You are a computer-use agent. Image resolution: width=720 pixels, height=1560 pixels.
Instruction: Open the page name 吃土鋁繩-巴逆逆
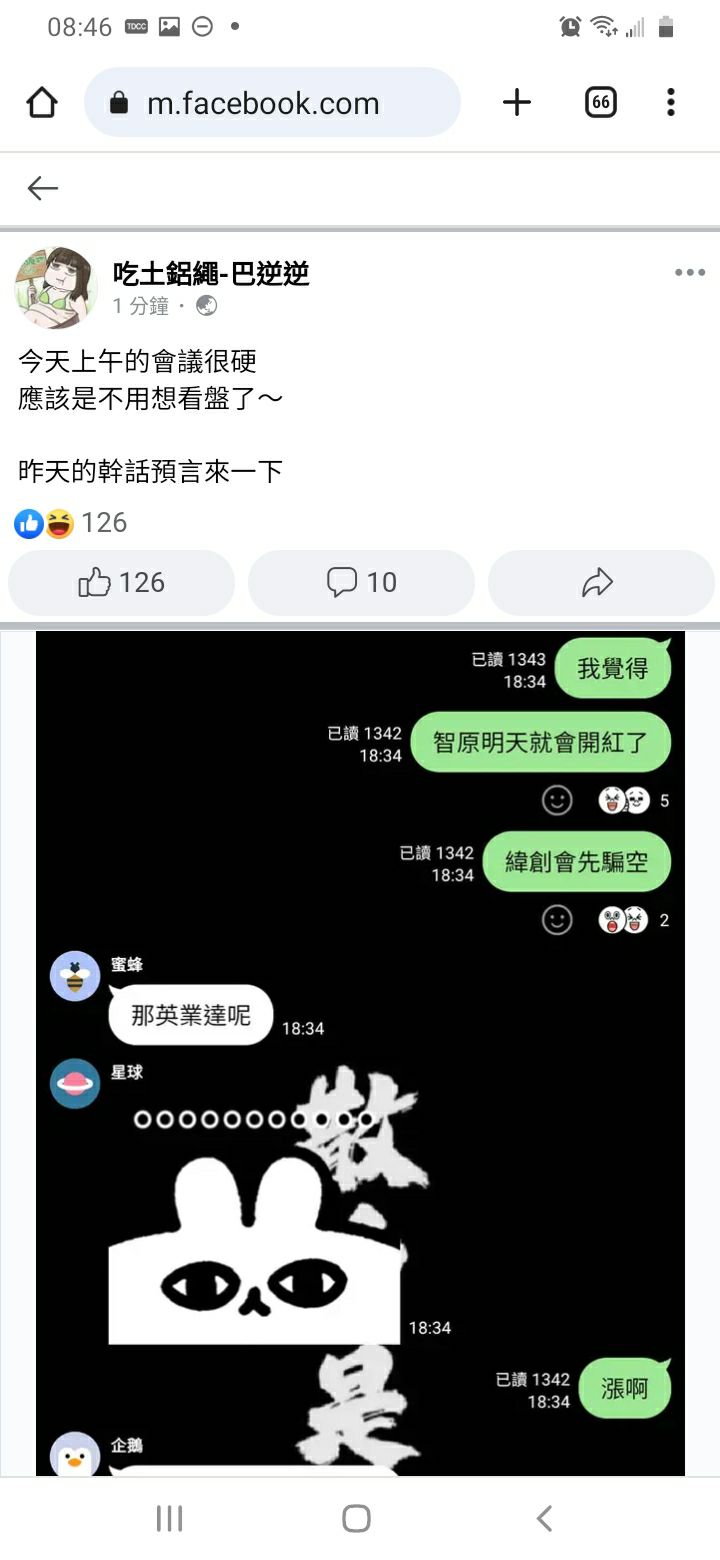tap(211, 273)
